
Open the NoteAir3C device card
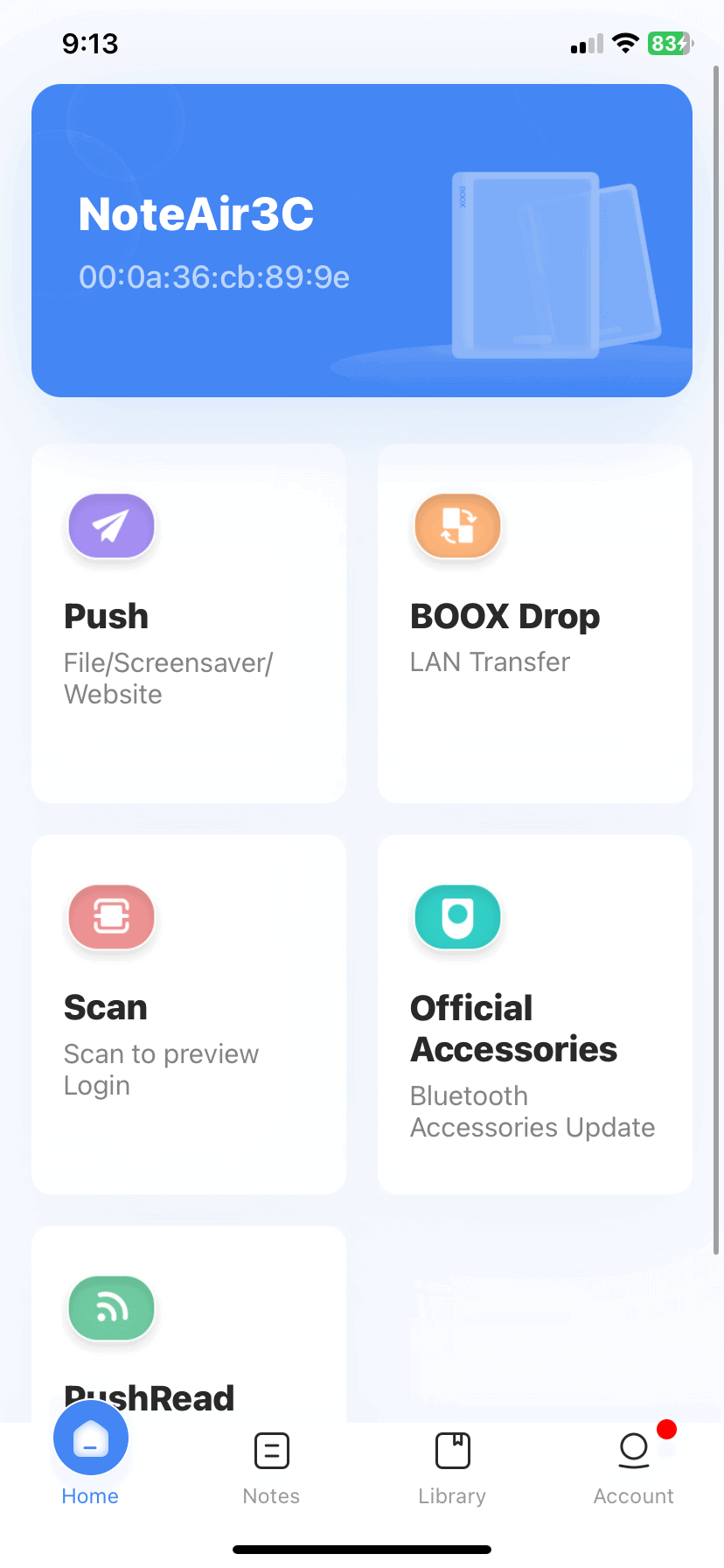coord(362,241)
